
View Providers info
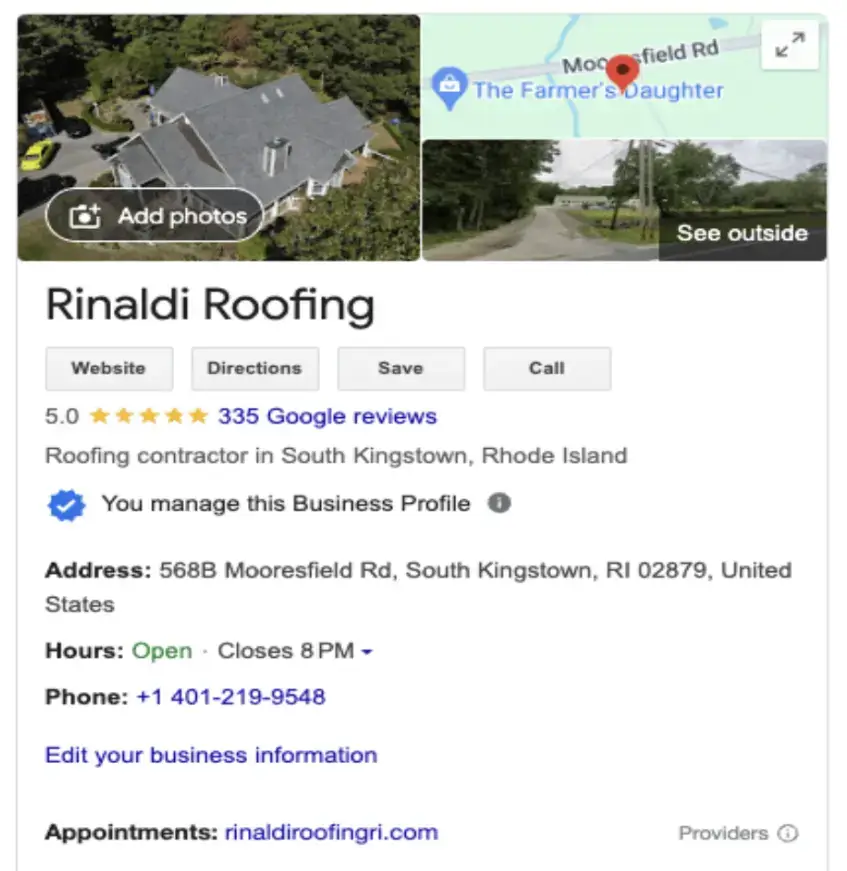pyautogui.click(x=788, y=833)
